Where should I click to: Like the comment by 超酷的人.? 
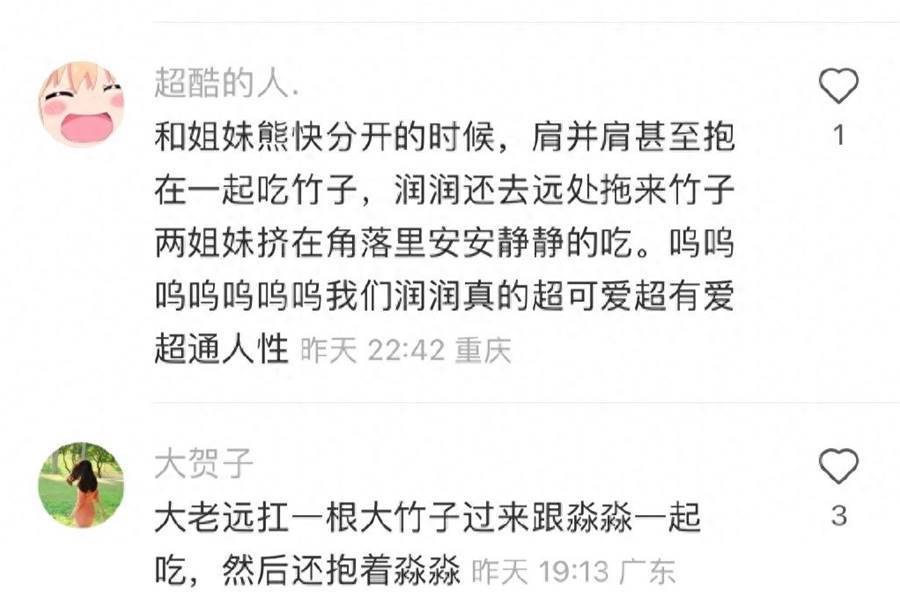pyautogui.click(x=838, y=88)
